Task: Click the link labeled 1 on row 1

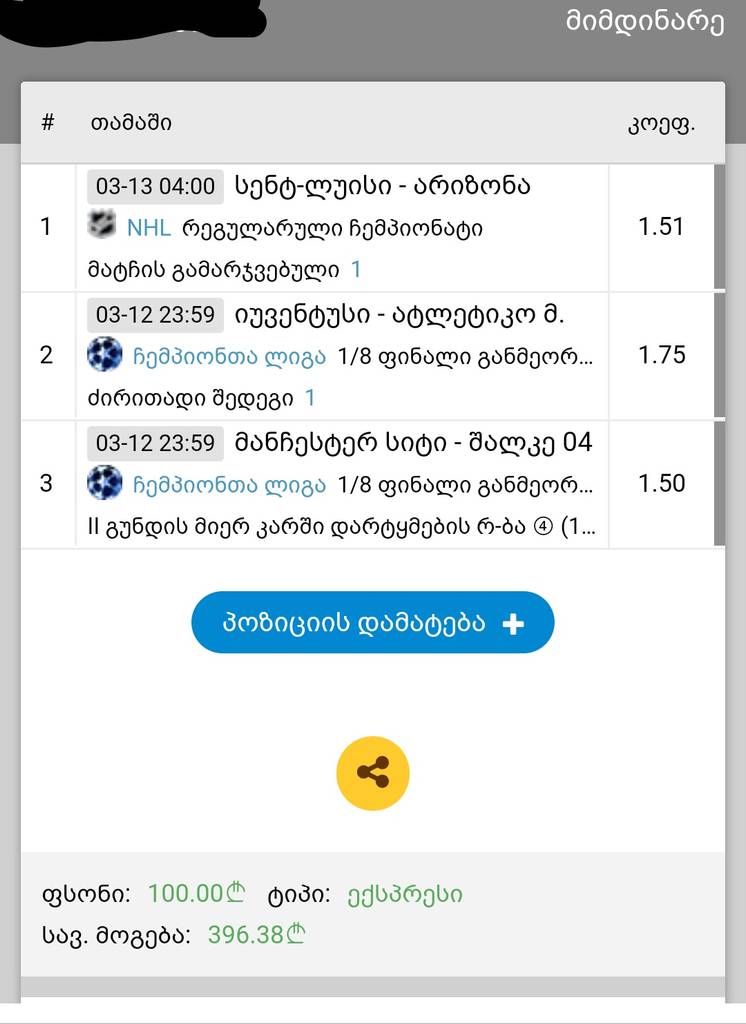Action: [x=357, y=268]
